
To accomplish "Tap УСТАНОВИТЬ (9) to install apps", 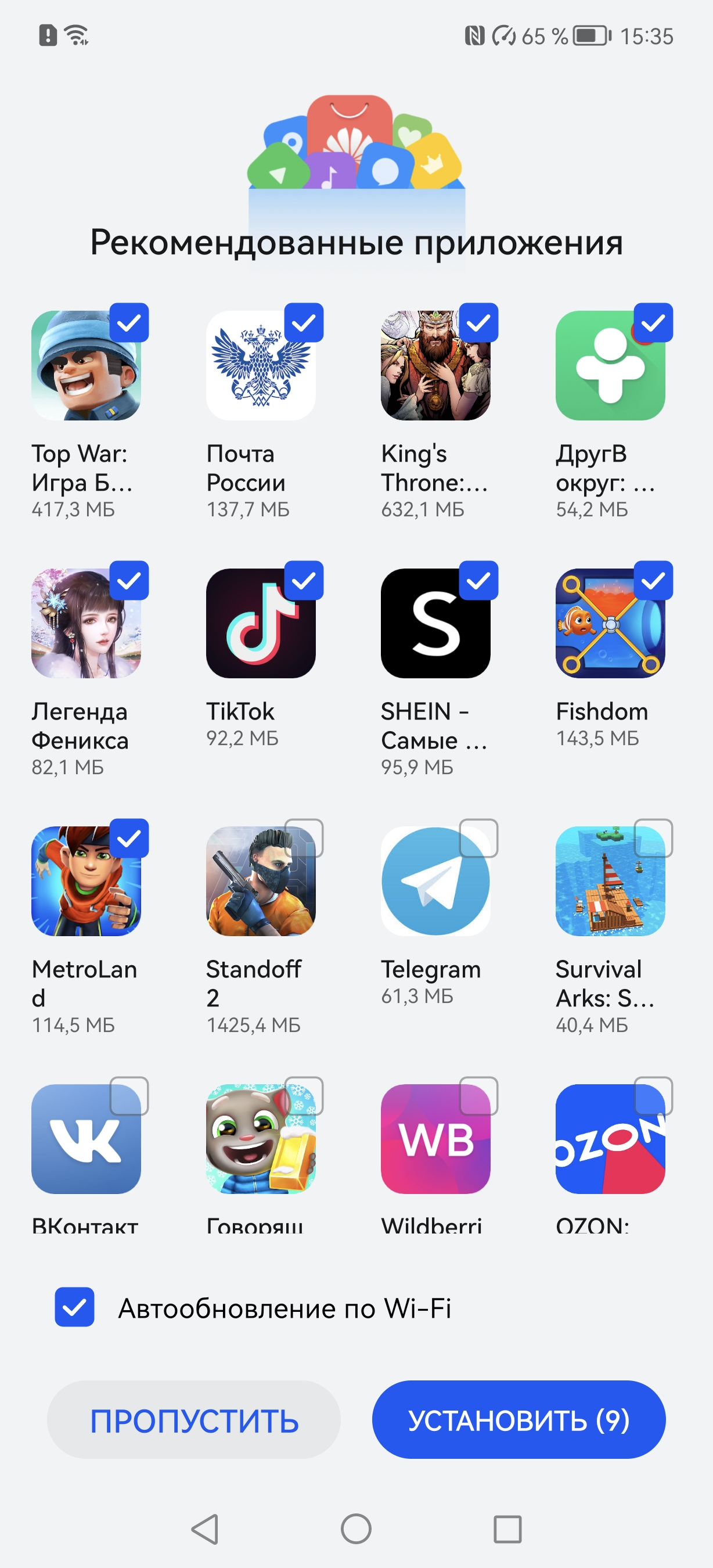I will click(518, 1420).
